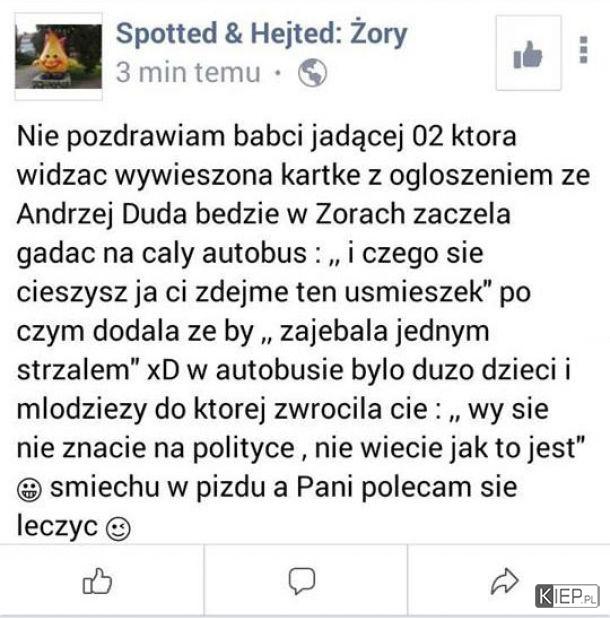Tap the page's profile picture
Viewport: 610px width, 618px height.
58,53
